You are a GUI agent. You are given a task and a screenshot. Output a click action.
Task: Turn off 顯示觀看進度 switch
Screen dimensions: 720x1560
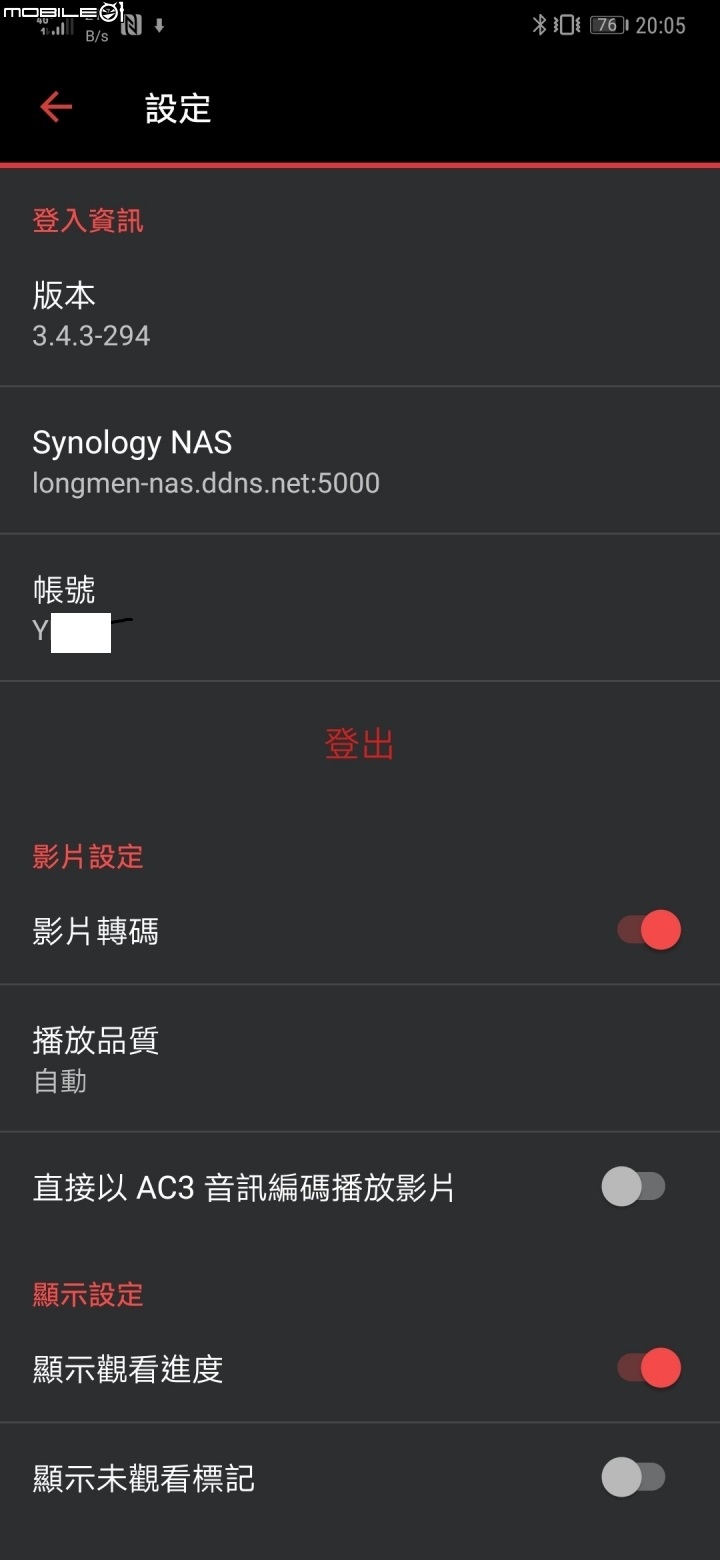(648, 1368)
